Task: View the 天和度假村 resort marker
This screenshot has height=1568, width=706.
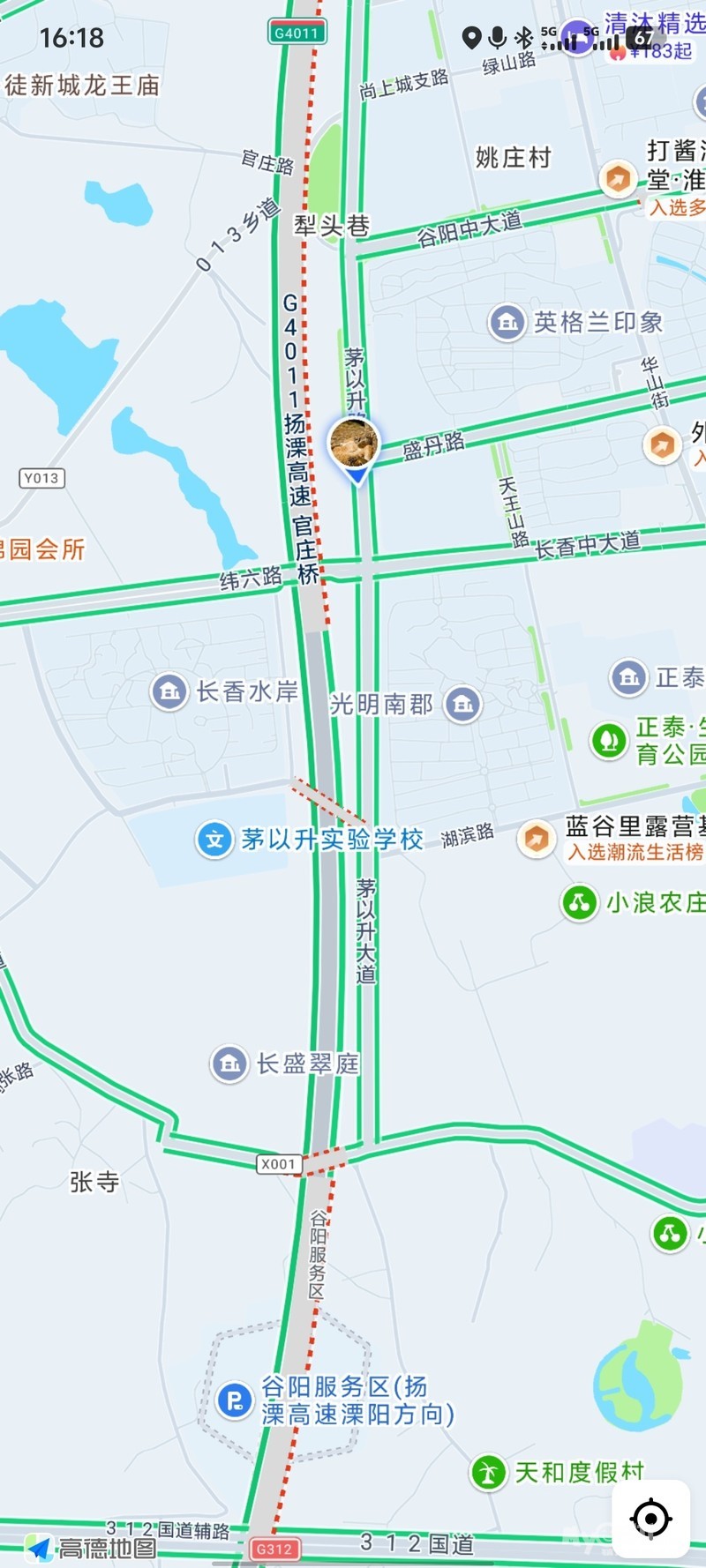Action: pos(488,1472)
